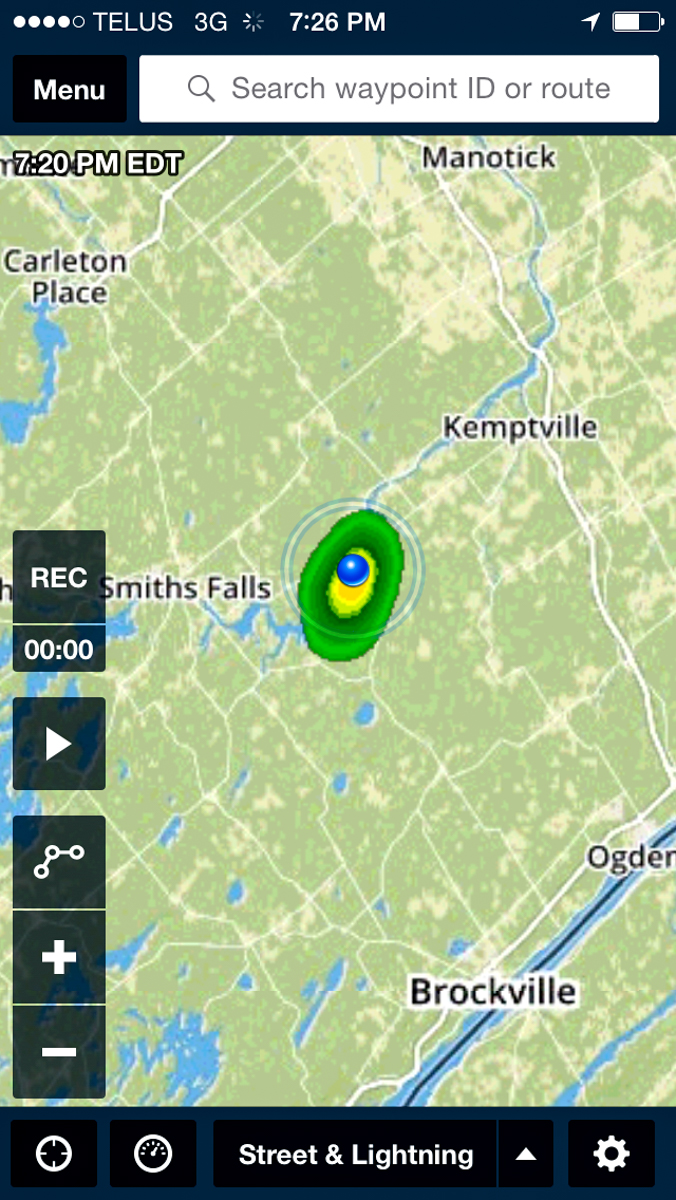The width and height of the screenshot is (676, 1200).
Task: Open the settings gear
Action: pyautogui.click(x=611, y=1154)
